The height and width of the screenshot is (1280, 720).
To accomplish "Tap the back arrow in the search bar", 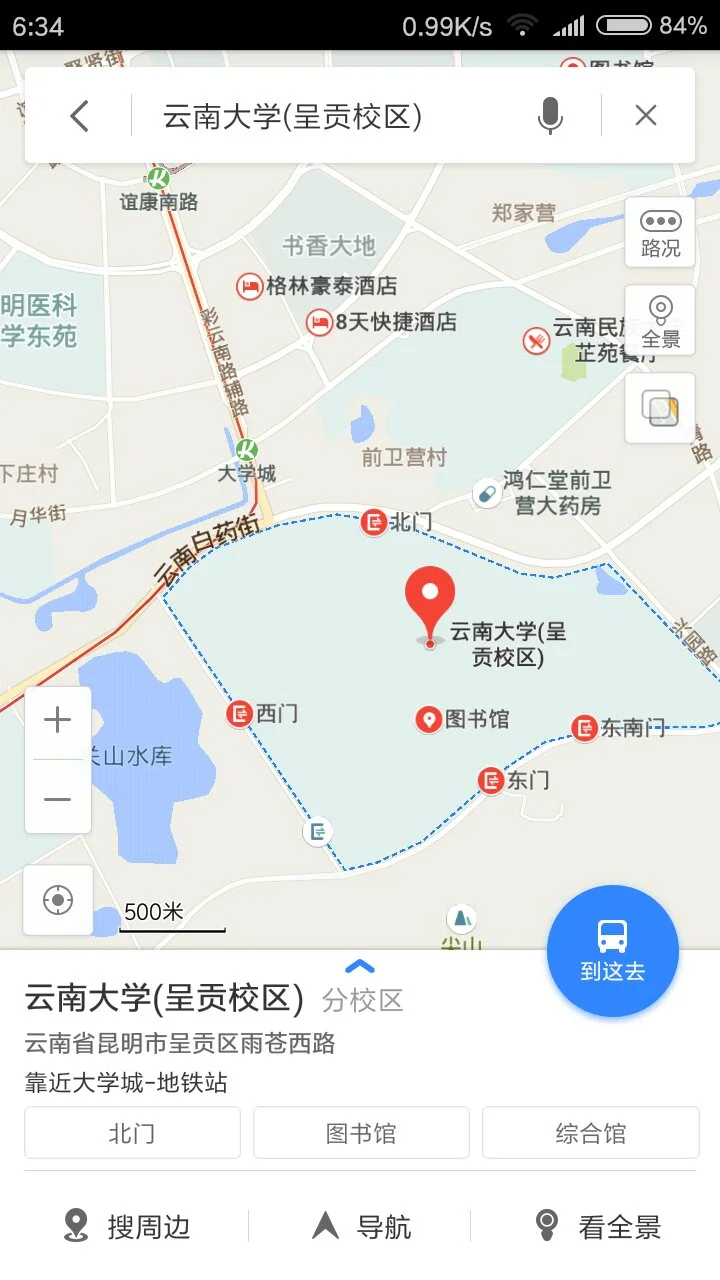I will pyautogui.click(x=79, y=115).
